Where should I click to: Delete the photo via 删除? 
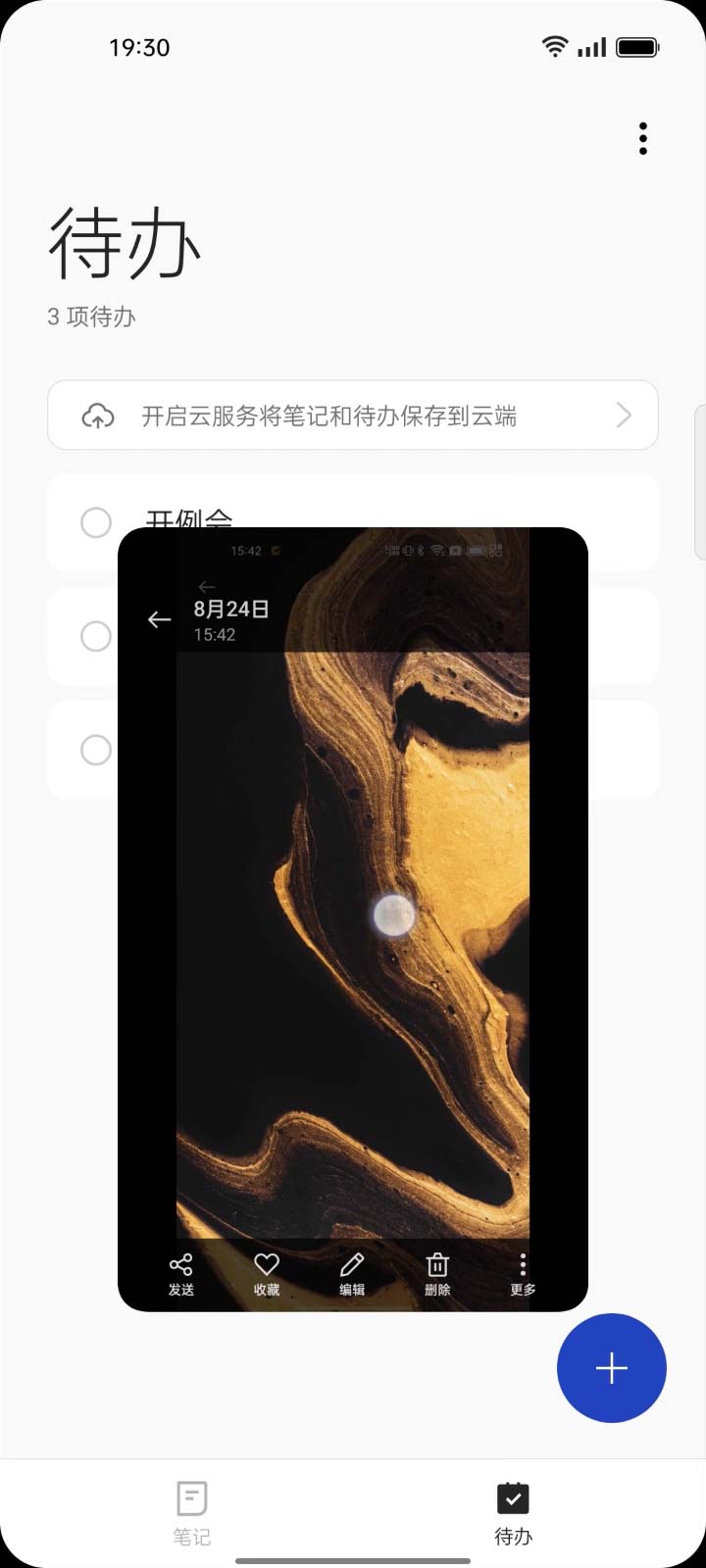[x=437, y=1274]
